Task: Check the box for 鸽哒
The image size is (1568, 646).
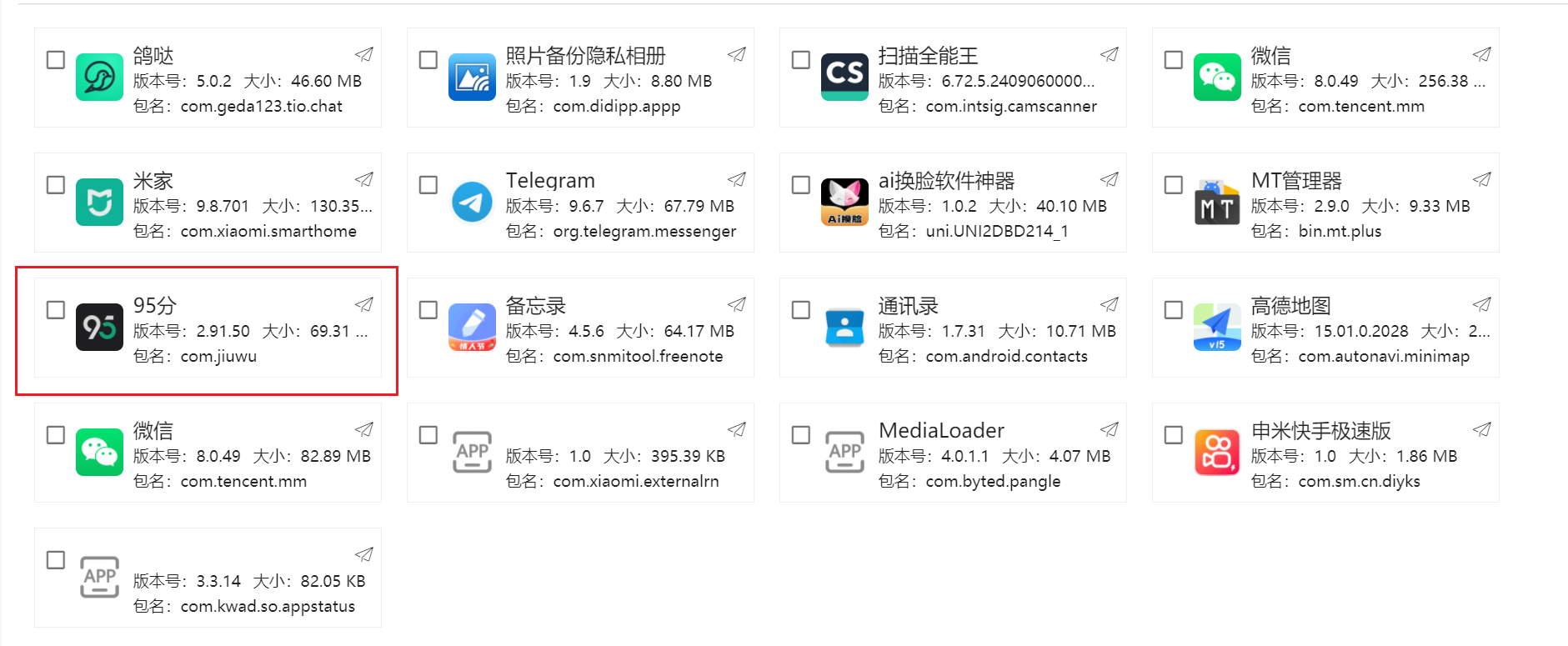Action: [x=56, y=60]
